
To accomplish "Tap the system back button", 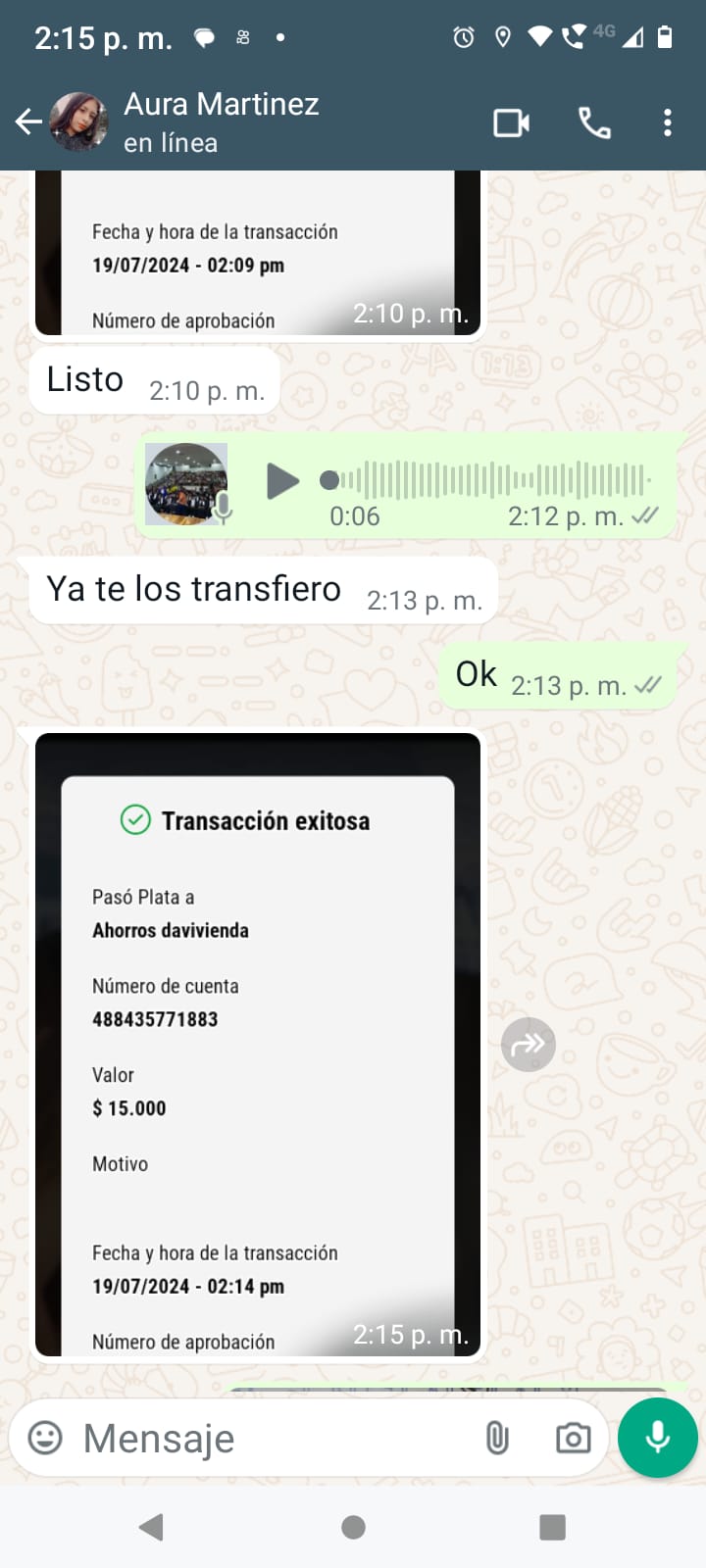I will point(151,1527).
